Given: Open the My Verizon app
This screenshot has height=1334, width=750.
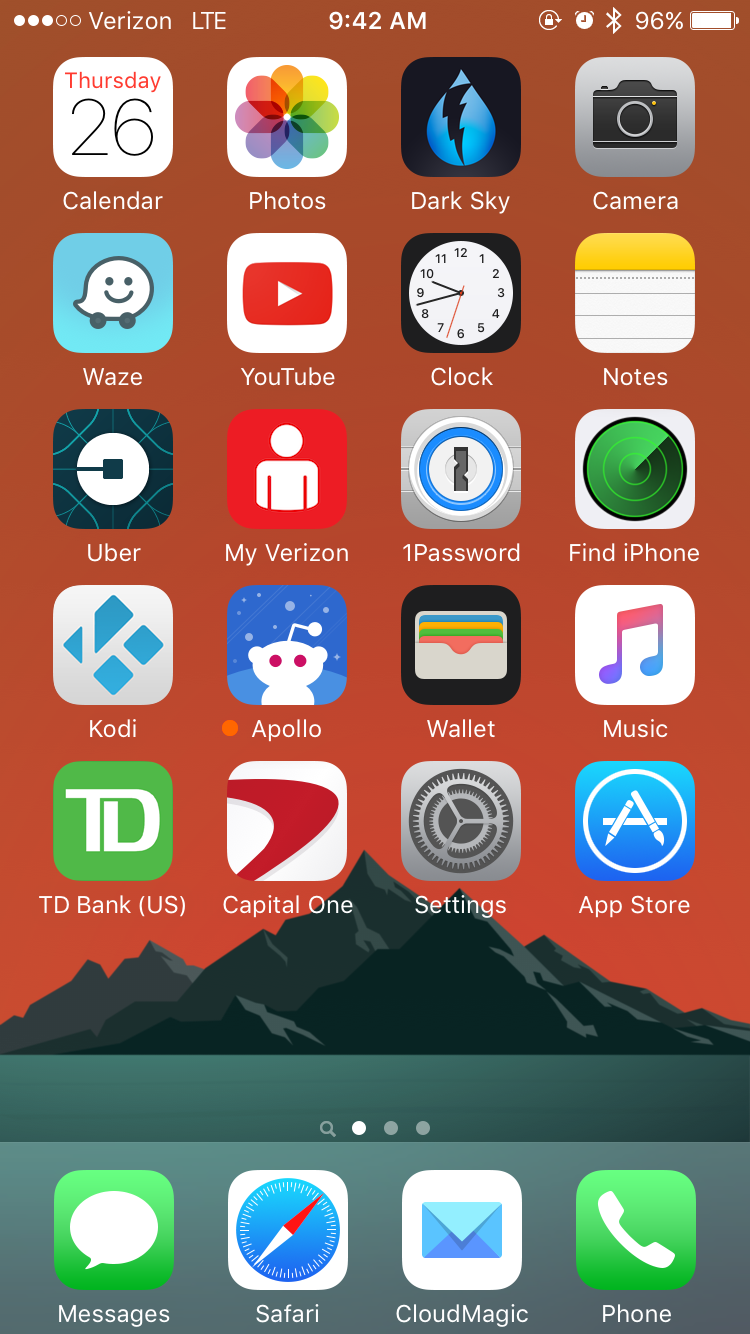Looking at the screenshot, I should (x=287, y=469).
